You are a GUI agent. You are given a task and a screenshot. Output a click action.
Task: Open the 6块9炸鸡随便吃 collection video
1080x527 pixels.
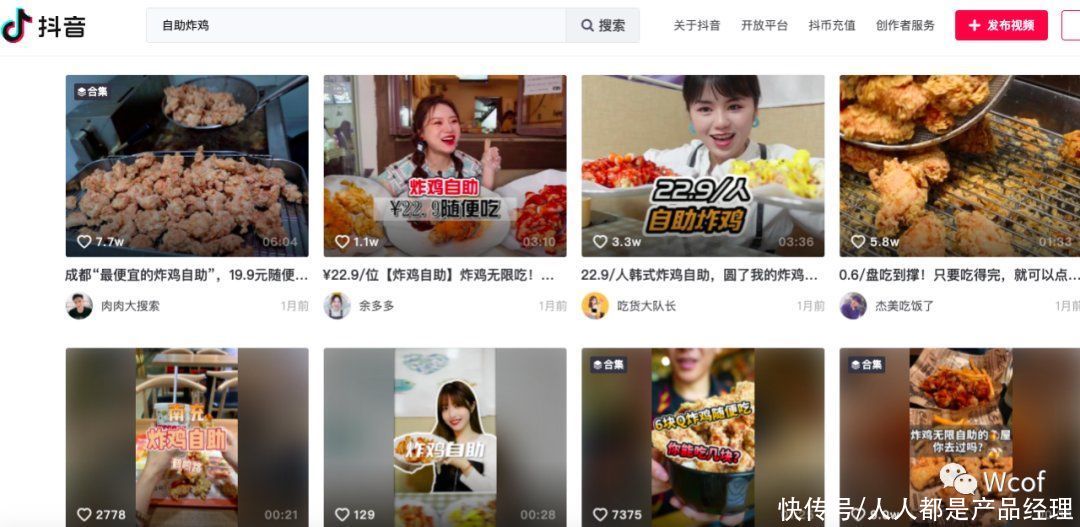pyautogui.click(x=703, y=435)
